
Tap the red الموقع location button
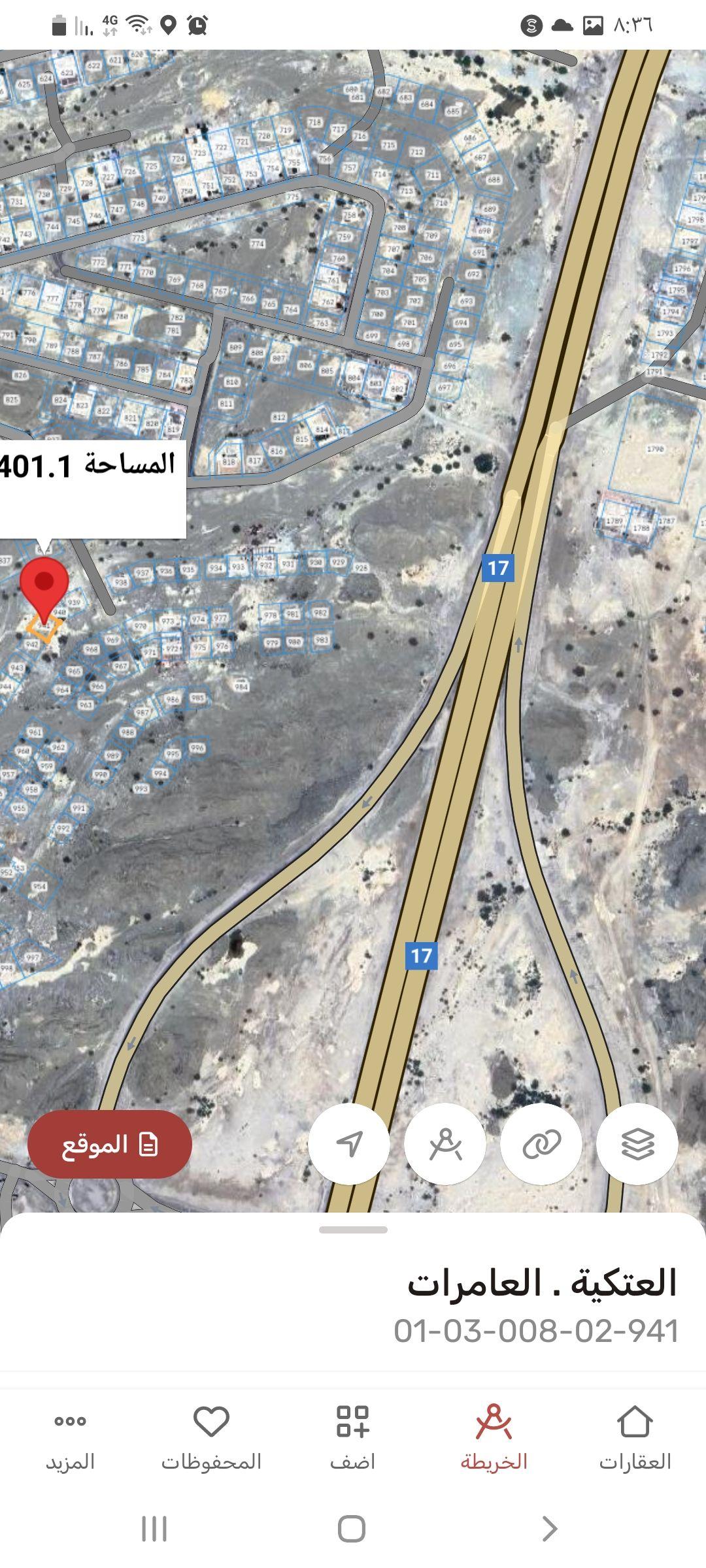(110, 1144)
